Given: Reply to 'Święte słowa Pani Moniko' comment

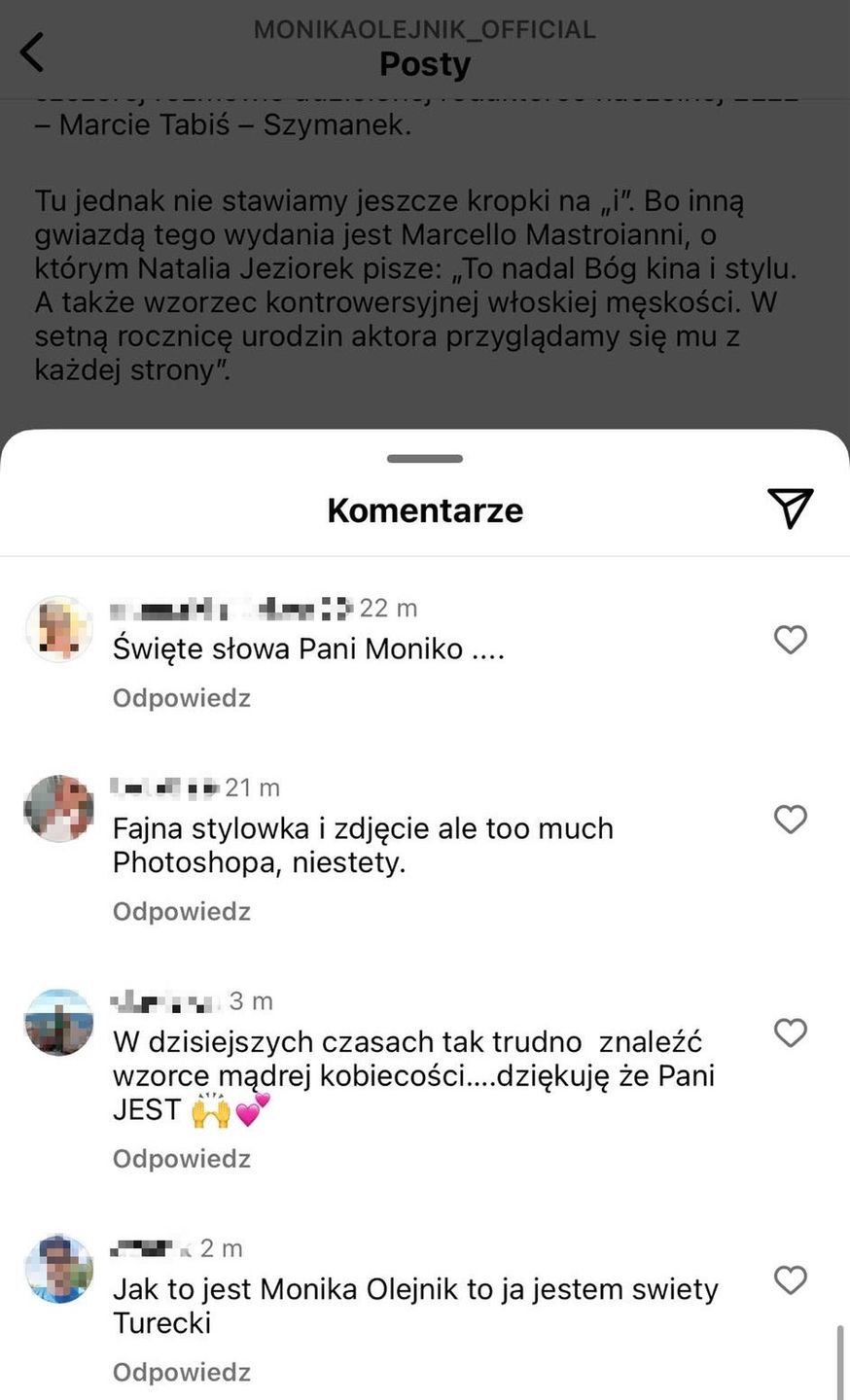Looking at the screenshot, I should tap(182, 698).
